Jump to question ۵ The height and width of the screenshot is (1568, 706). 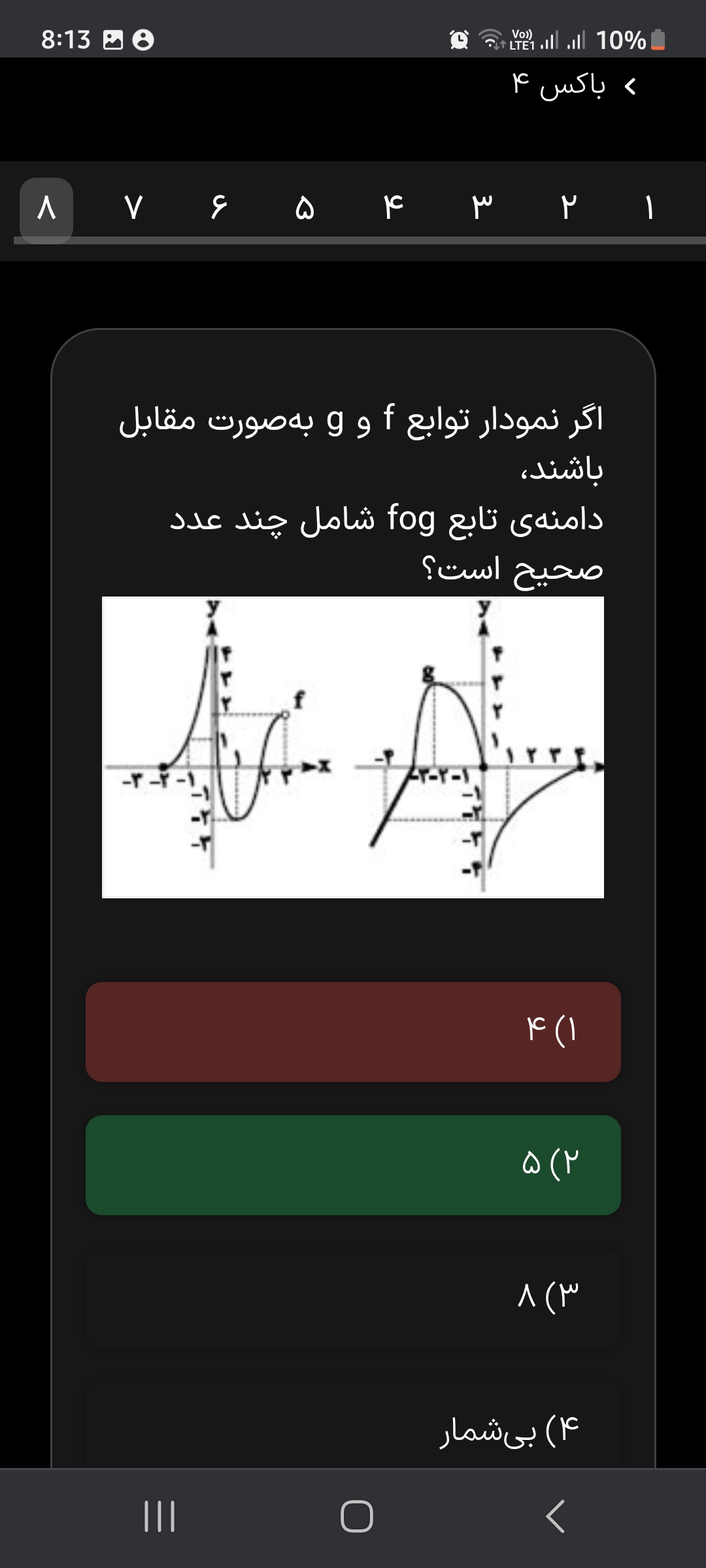(x=305, y=208)
